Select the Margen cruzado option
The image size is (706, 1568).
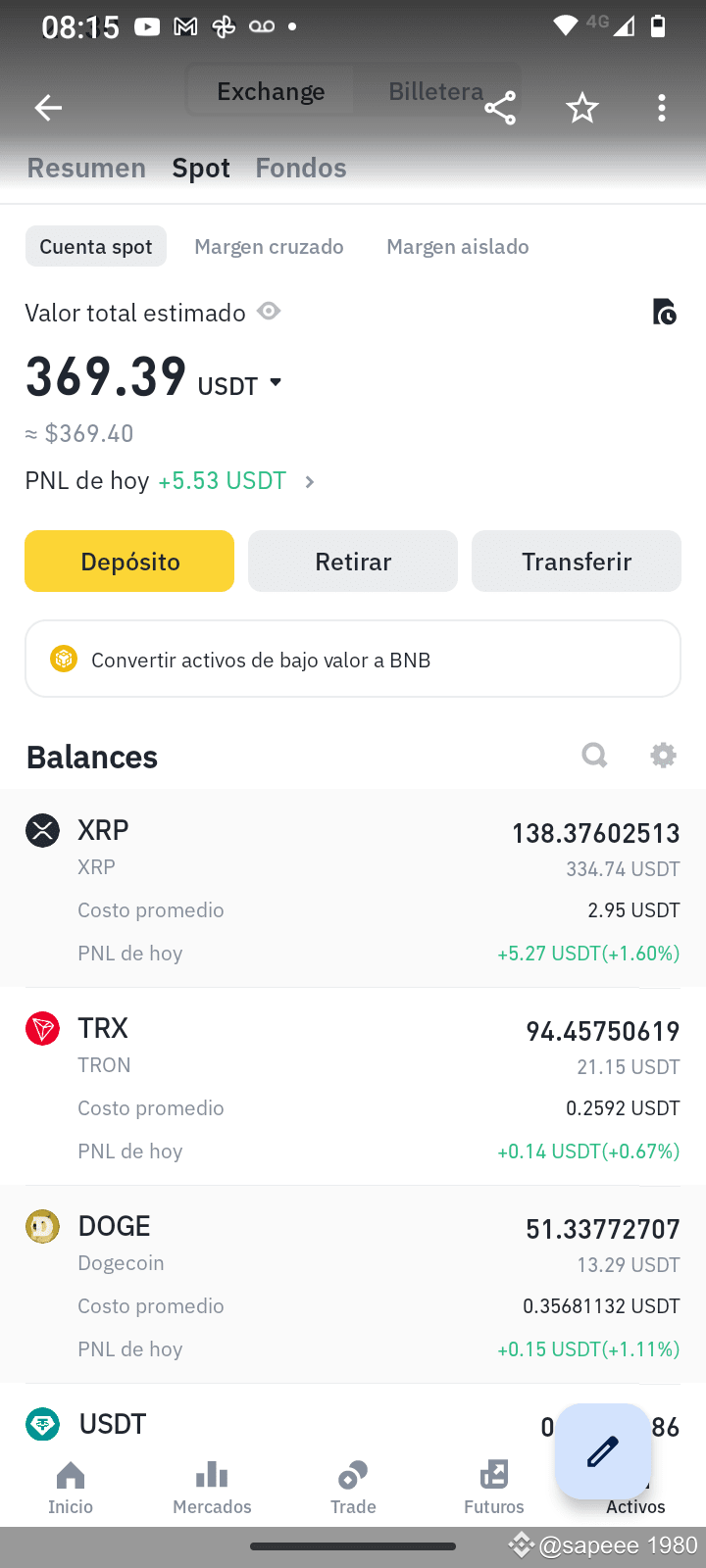tap(269, 246)
